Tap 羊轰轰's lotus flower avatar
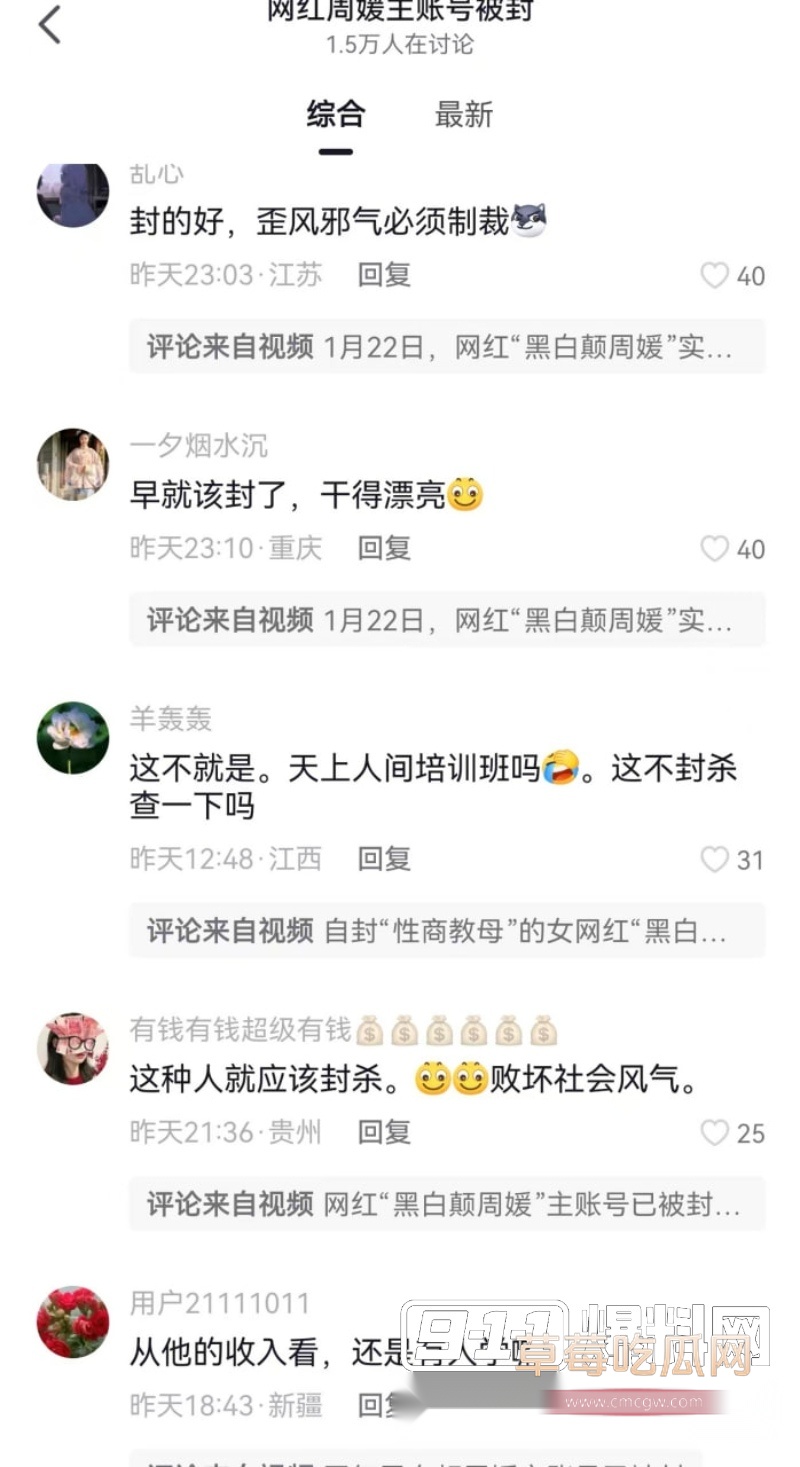This screenshot has width=800, height=1467. [x=72, y=738]
